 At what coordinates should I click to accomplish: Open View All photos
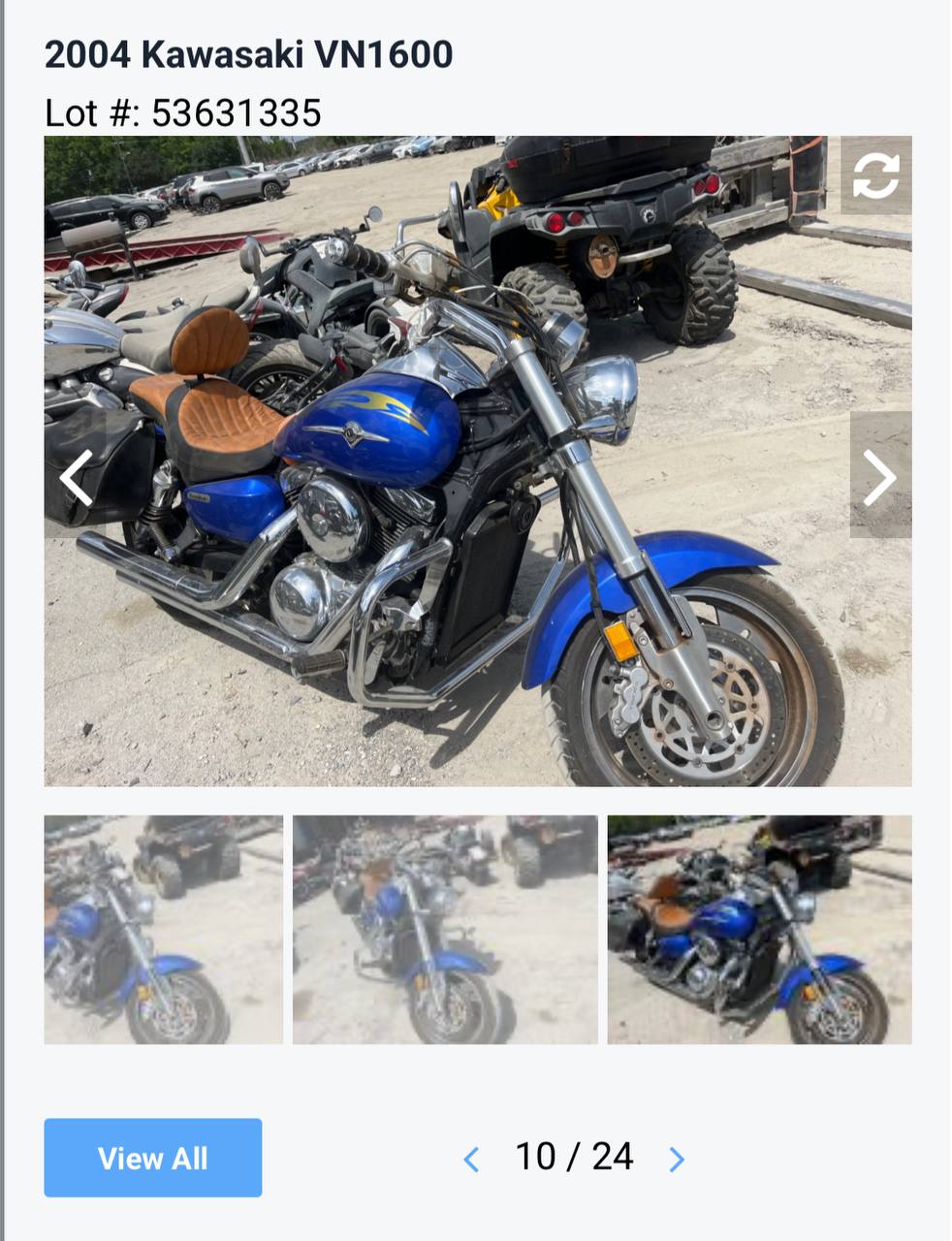click(x=152, y=1158)
